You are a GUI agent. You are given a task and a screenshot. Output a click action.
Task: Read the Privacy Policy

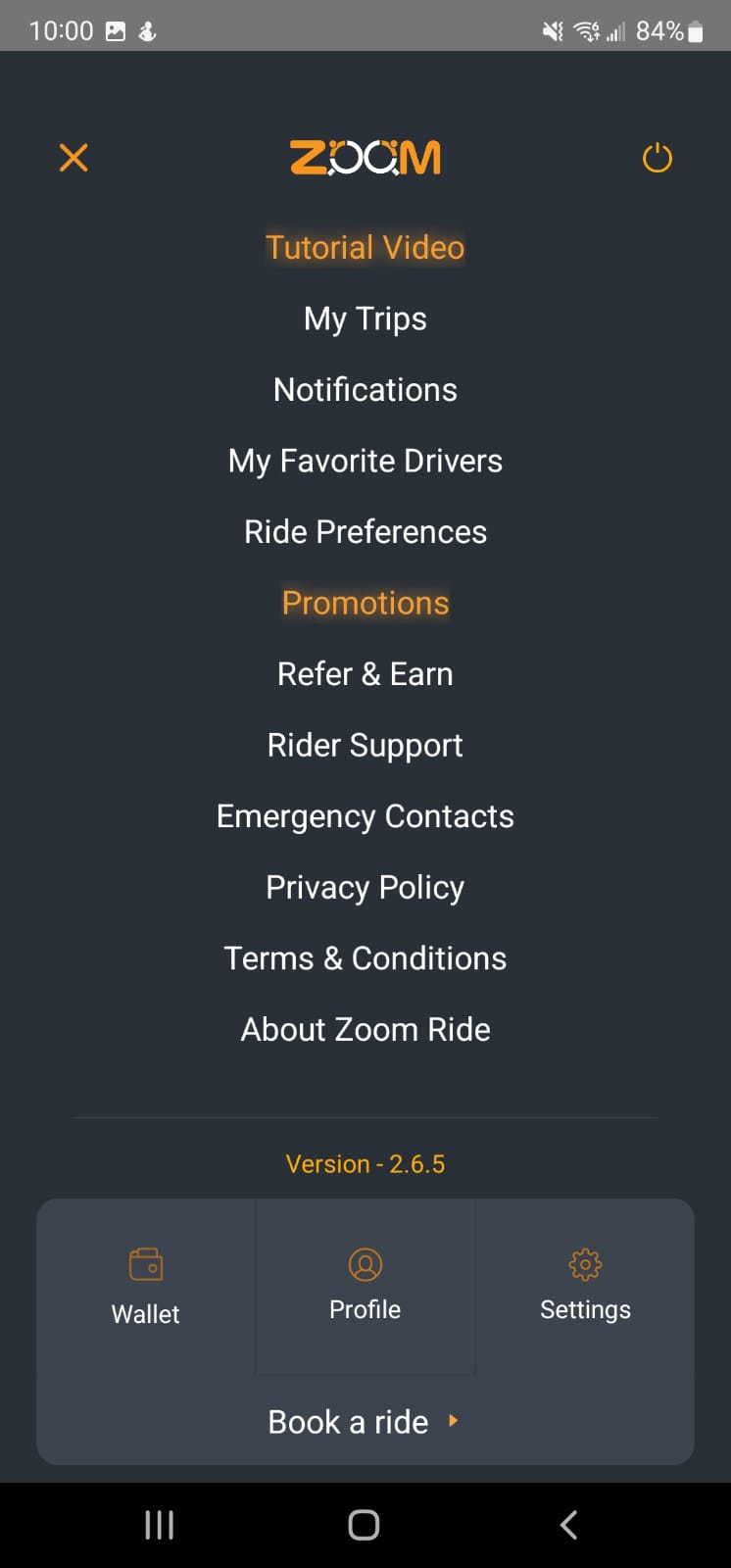(x=365, y=888)
